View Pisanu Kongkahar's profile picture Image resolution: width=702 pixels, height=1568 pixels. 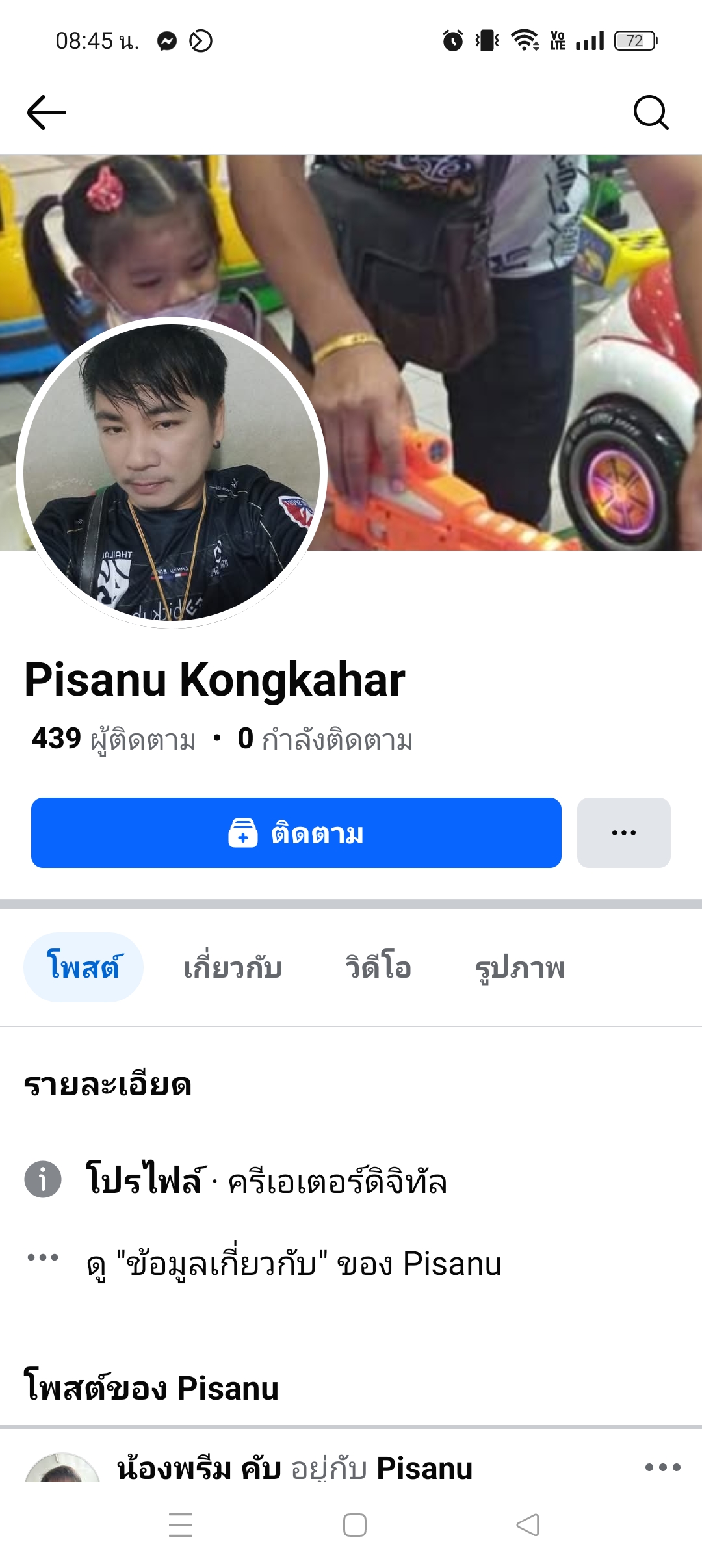[172, 473]
